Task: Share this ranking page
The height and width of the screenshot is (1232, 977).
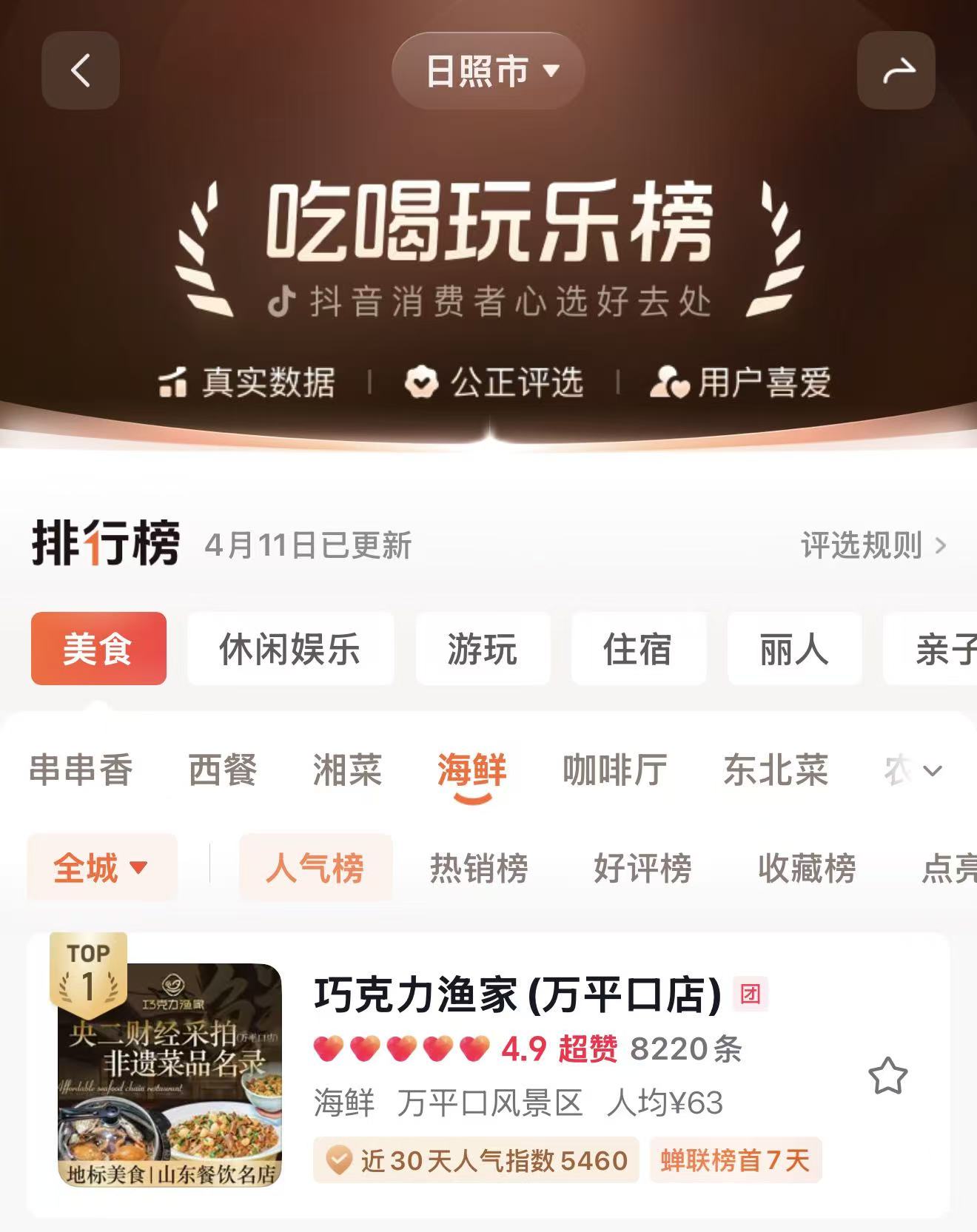Action: (896, 71)
